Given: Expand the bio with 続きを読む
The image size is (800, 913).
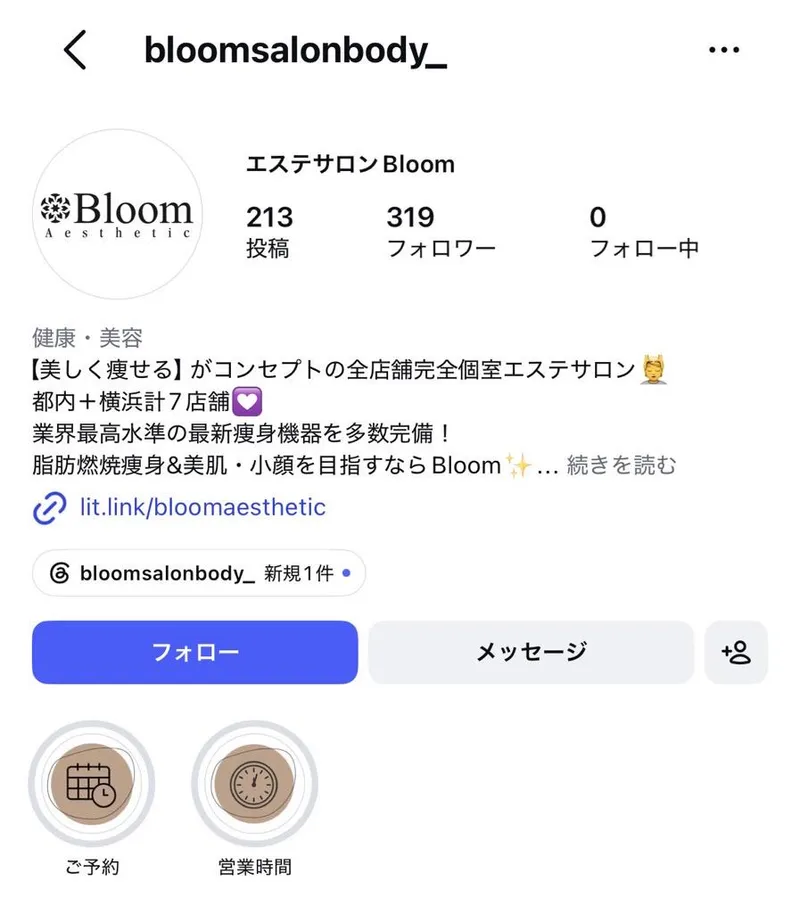Looking at the screenshot, I should [621, 465].
